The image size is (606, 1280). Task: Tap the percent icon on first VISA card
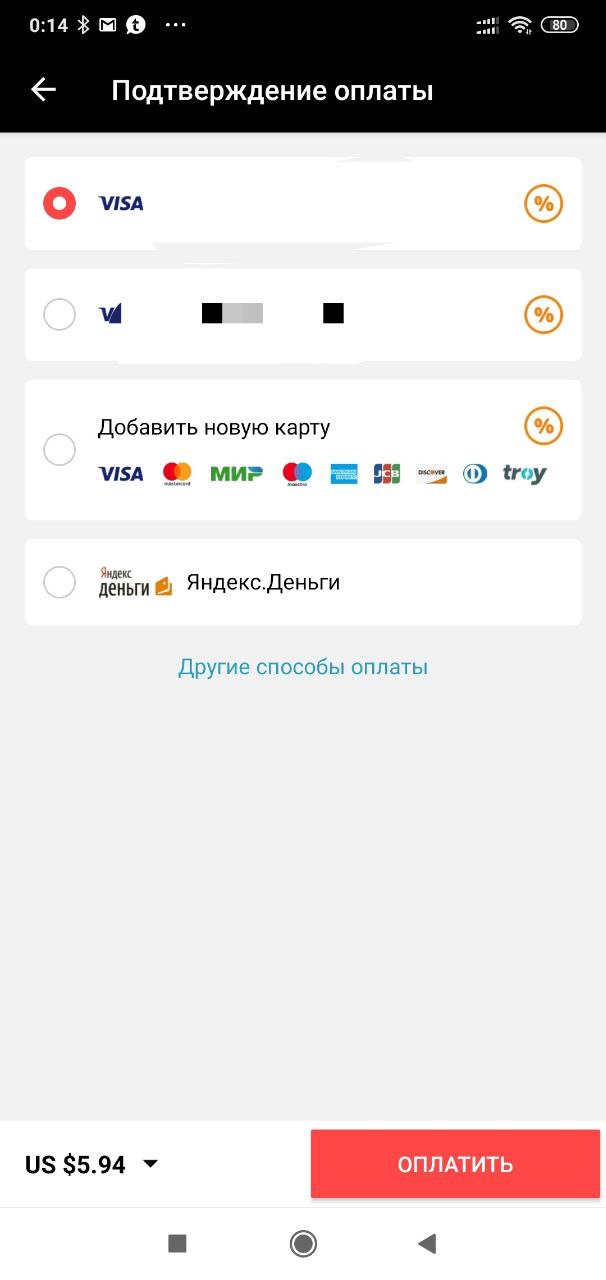[543, 204]
